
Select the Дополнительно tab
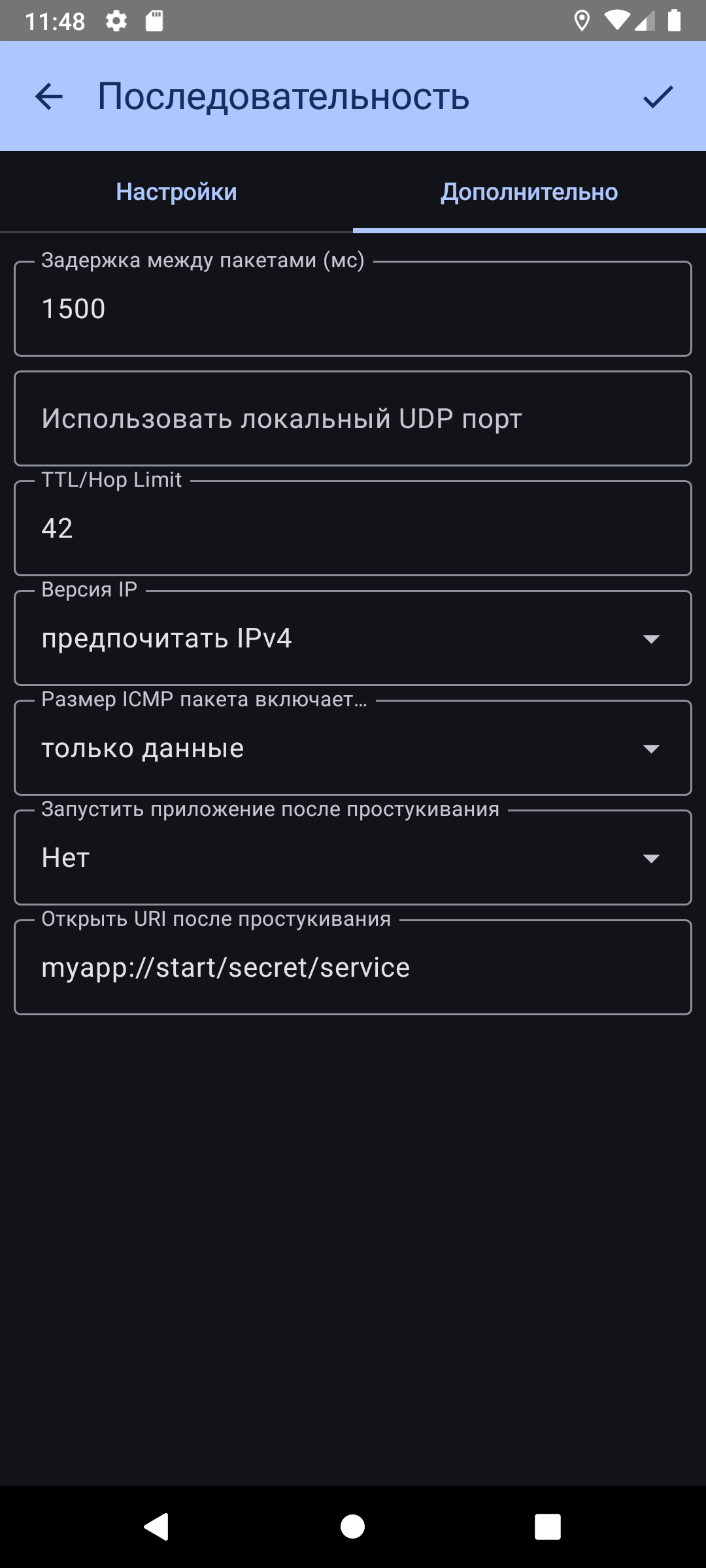click(x=529, y=192)
